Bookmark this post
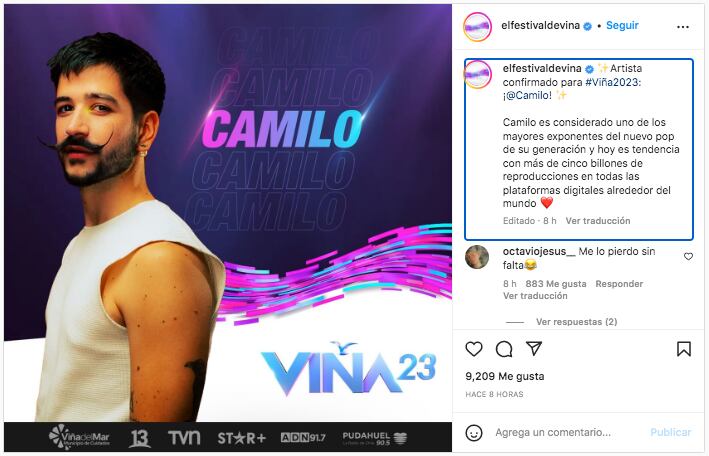 pyautogui.click(x=683, y=348)
